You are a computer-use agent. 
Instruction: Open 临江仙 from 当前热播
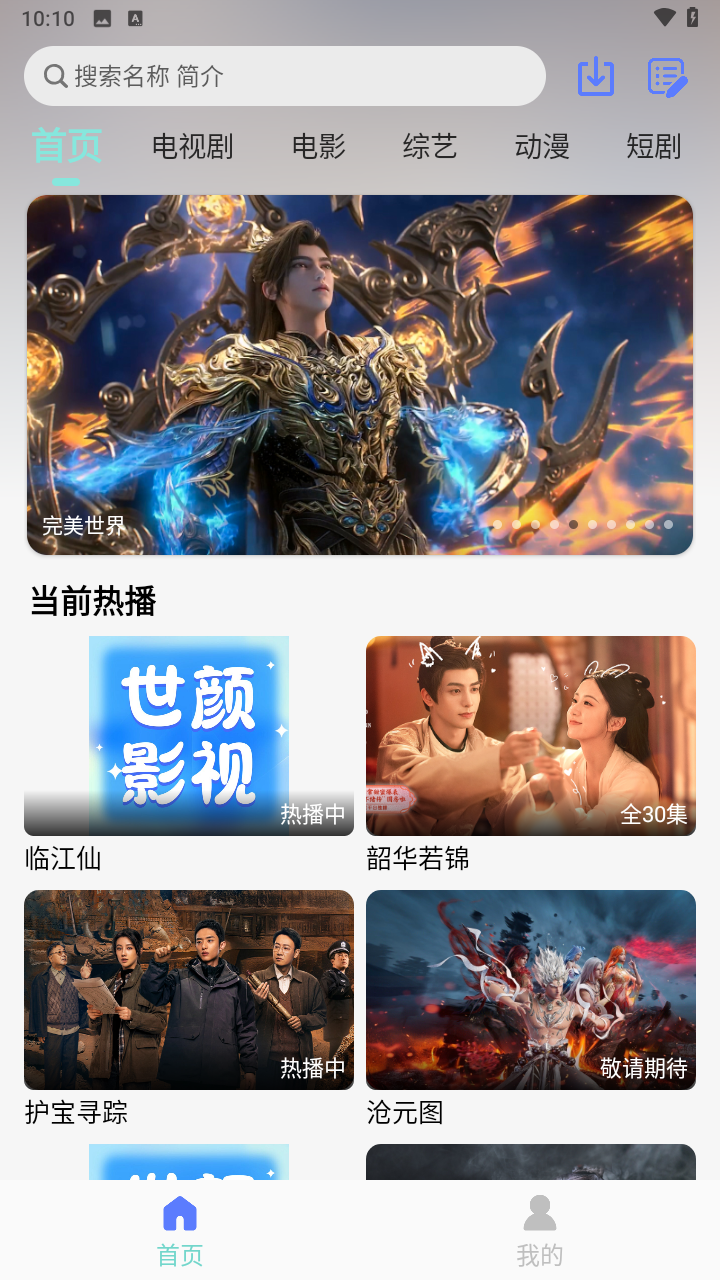point(188,735)
